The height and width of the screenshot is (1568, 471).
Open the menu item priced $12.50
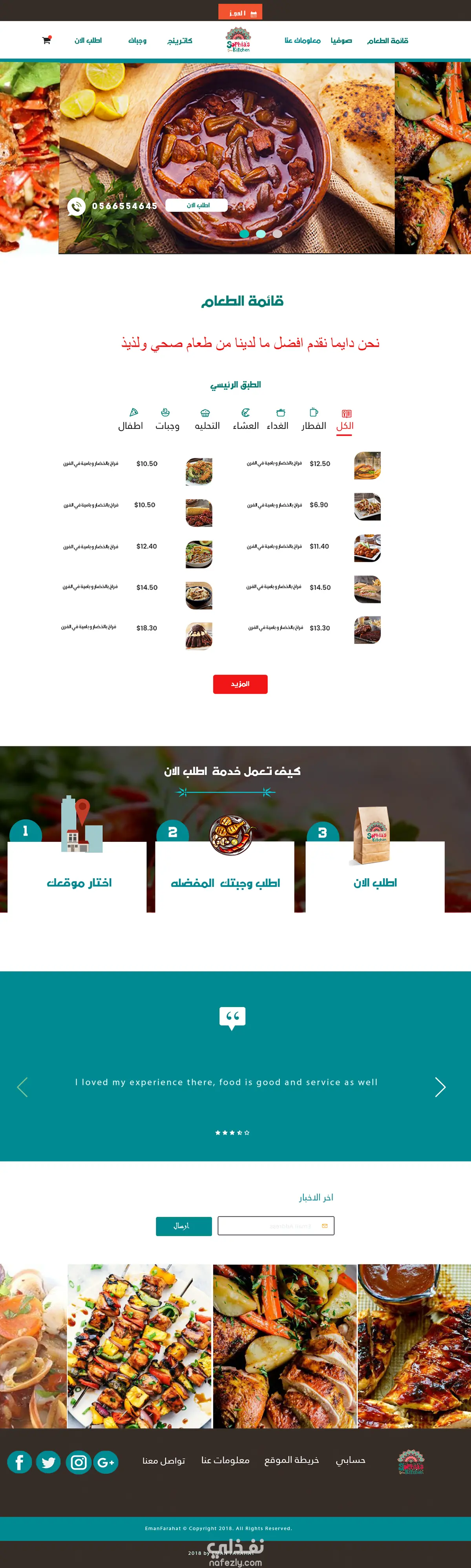320,464
